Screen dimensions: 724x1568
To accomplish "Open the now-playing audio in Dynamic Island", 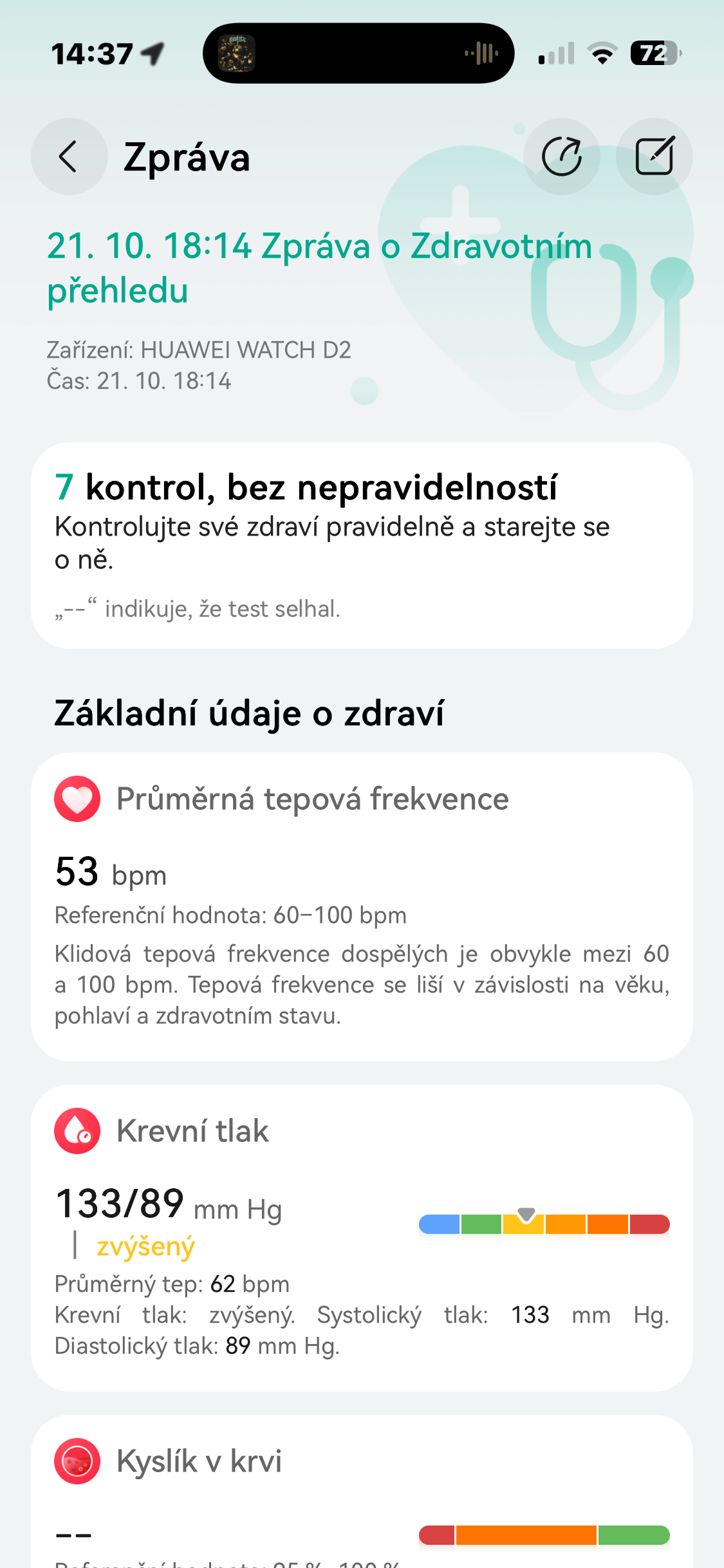I will 358,53.
